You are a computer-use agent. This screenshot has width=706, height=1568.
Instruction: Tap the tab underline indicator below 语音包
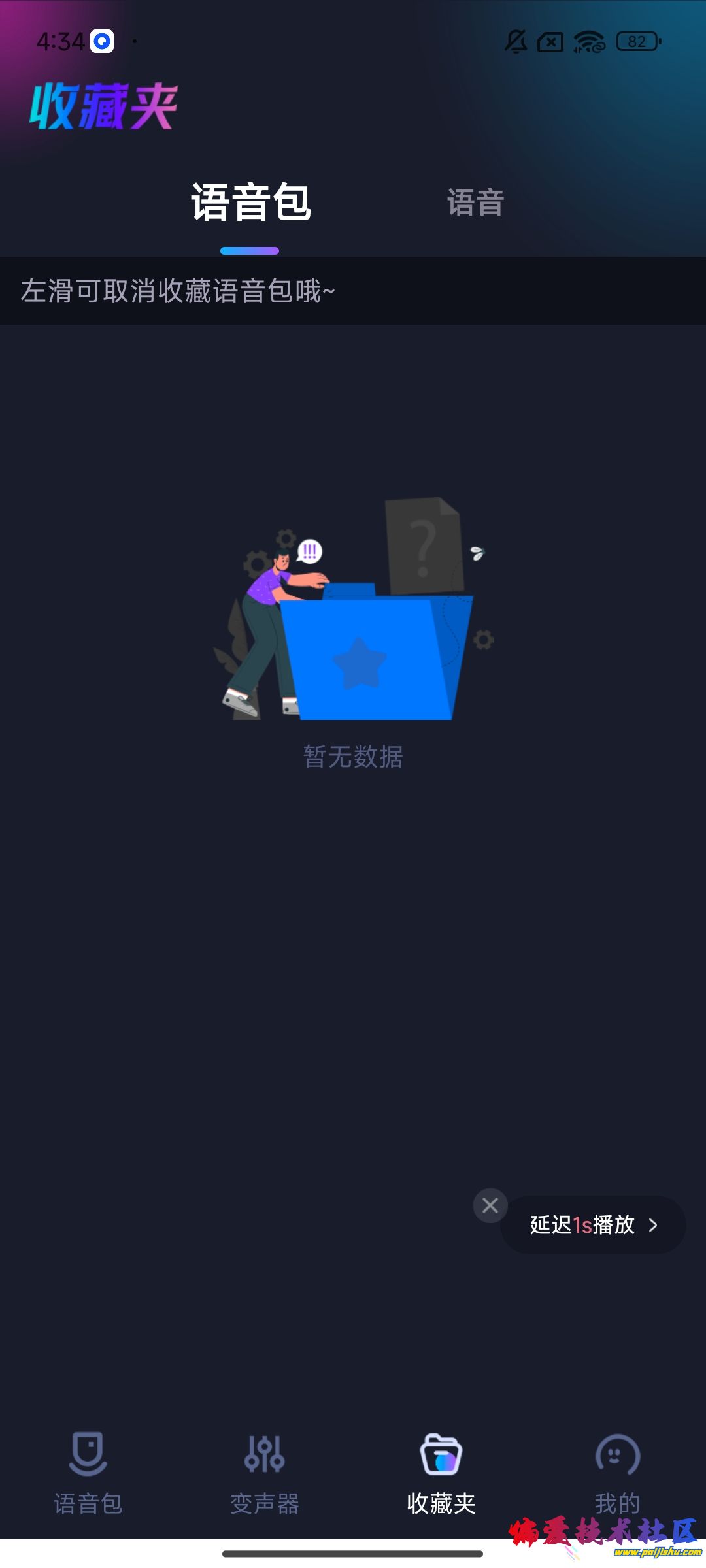250,249
